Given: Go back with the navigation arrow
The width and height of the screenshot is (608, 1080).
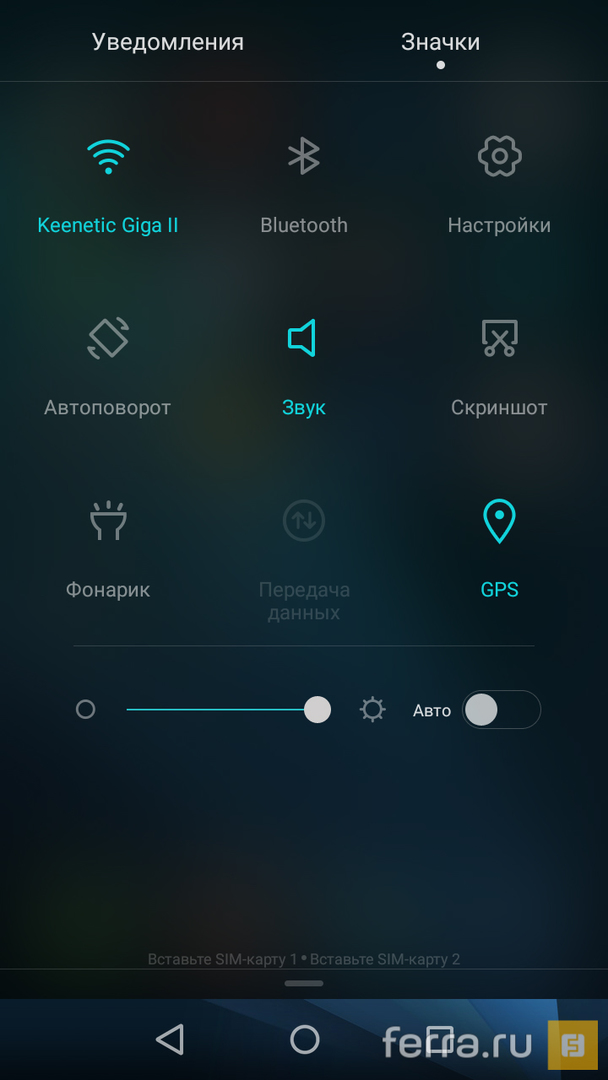Looking at the screenshot, I should (x=170, y=1040).
